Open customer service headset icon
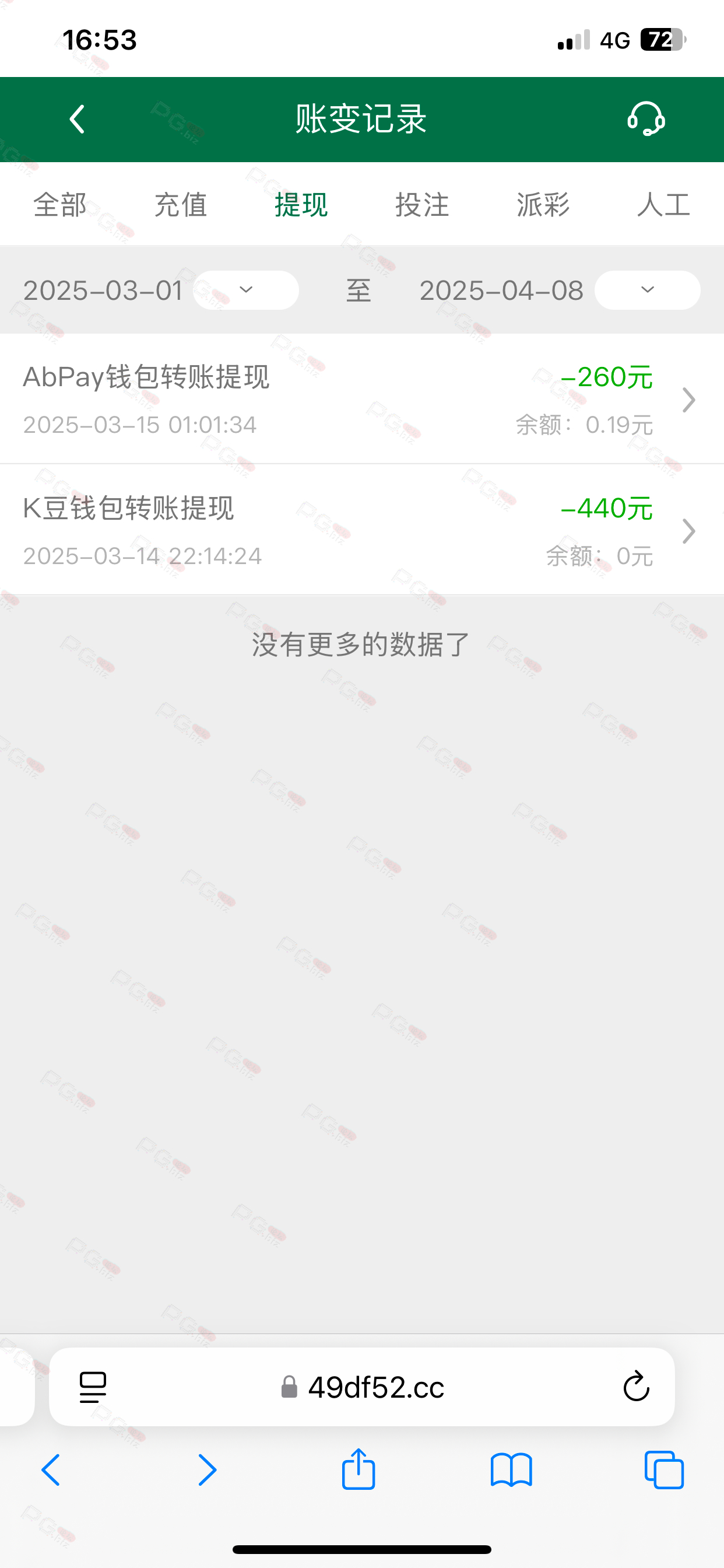Image resolution: width=724 pixels, height=1568 pixels. (x=645, y=118)
